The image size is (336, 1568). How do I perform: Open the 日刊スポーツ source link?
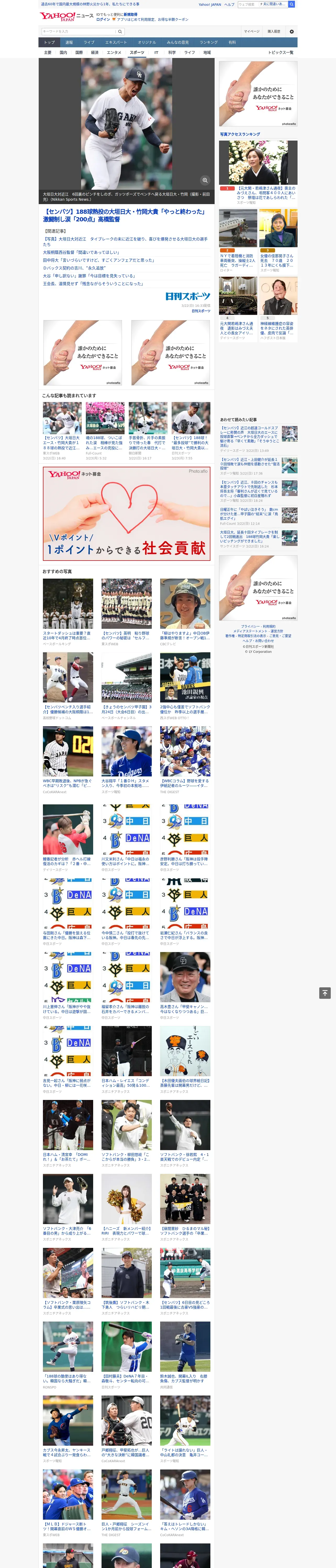click(201, 311)
